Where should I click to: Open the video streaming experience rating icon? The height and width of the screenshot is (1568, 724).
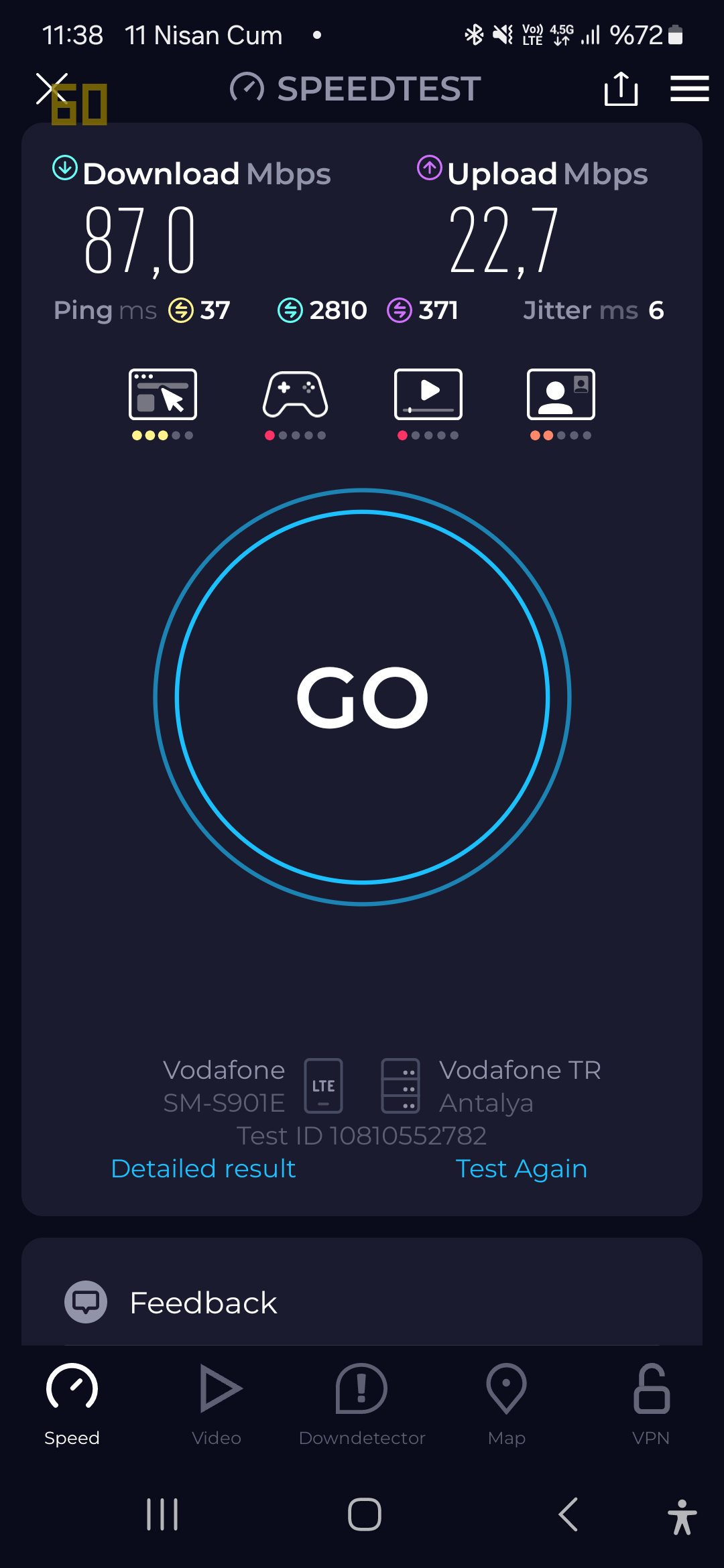[428, 403]
